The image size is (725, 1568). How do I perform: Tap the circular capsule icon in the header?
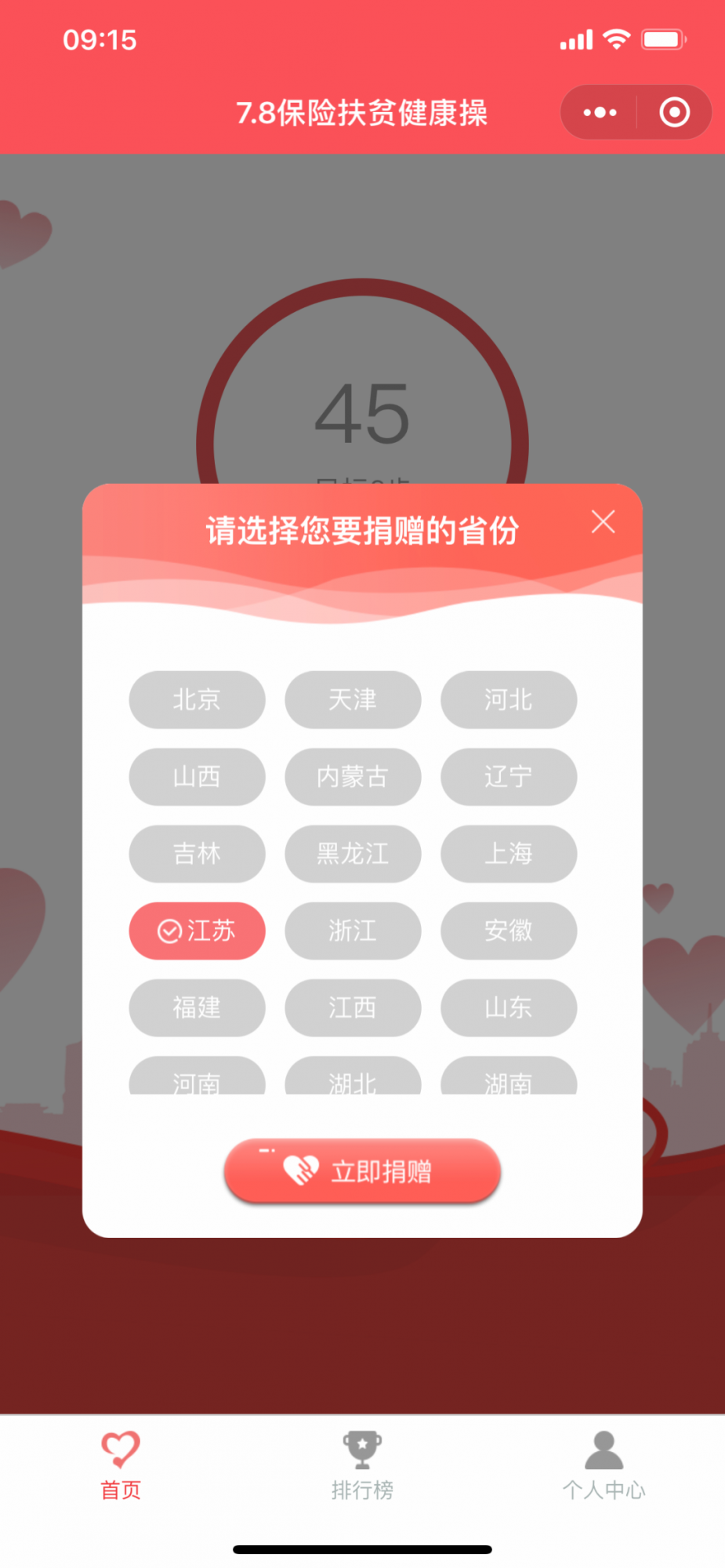click(x=674, y=112)
